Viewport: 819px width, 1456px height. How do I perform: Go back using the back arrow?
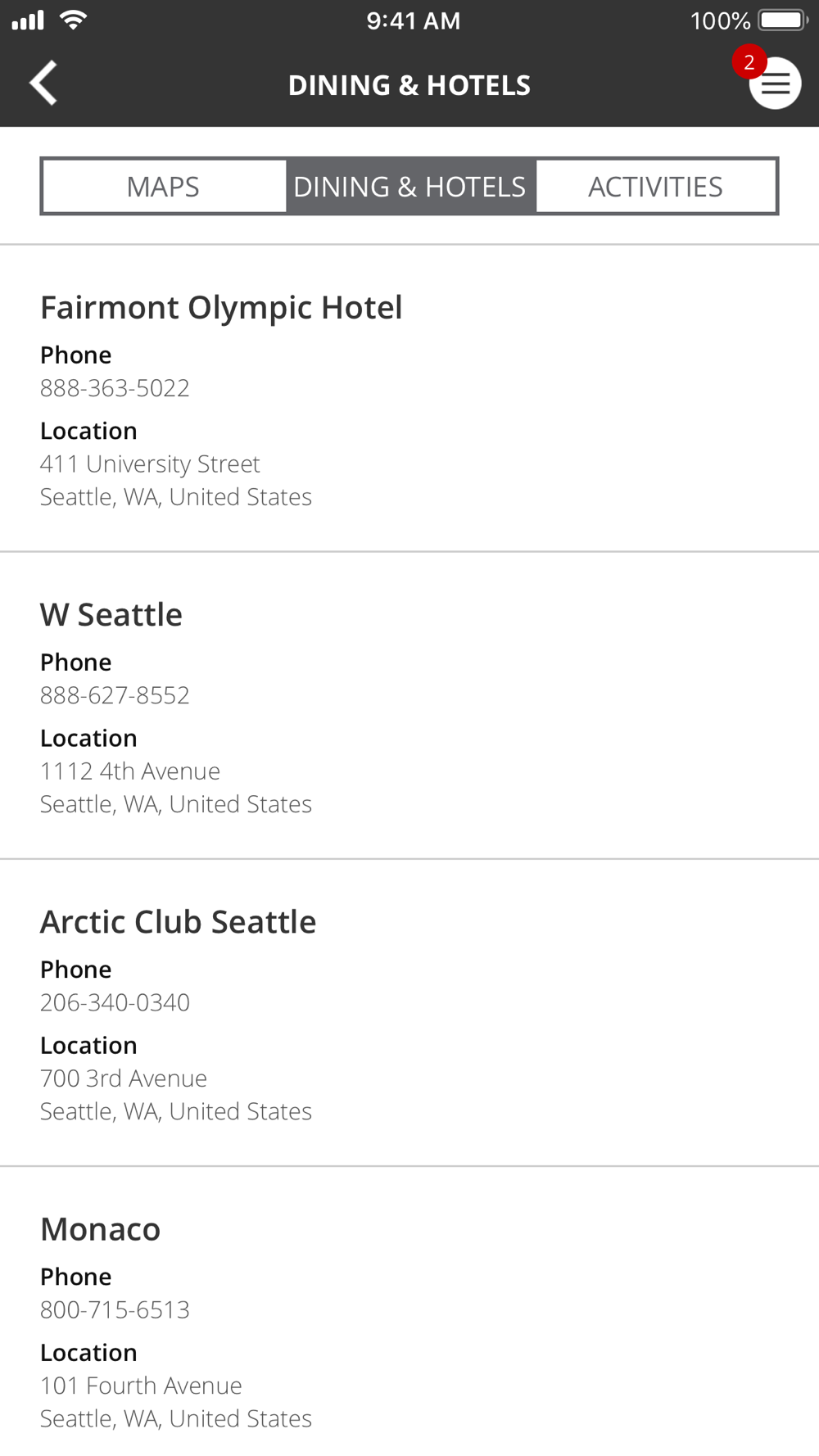[x=44, y=84]
